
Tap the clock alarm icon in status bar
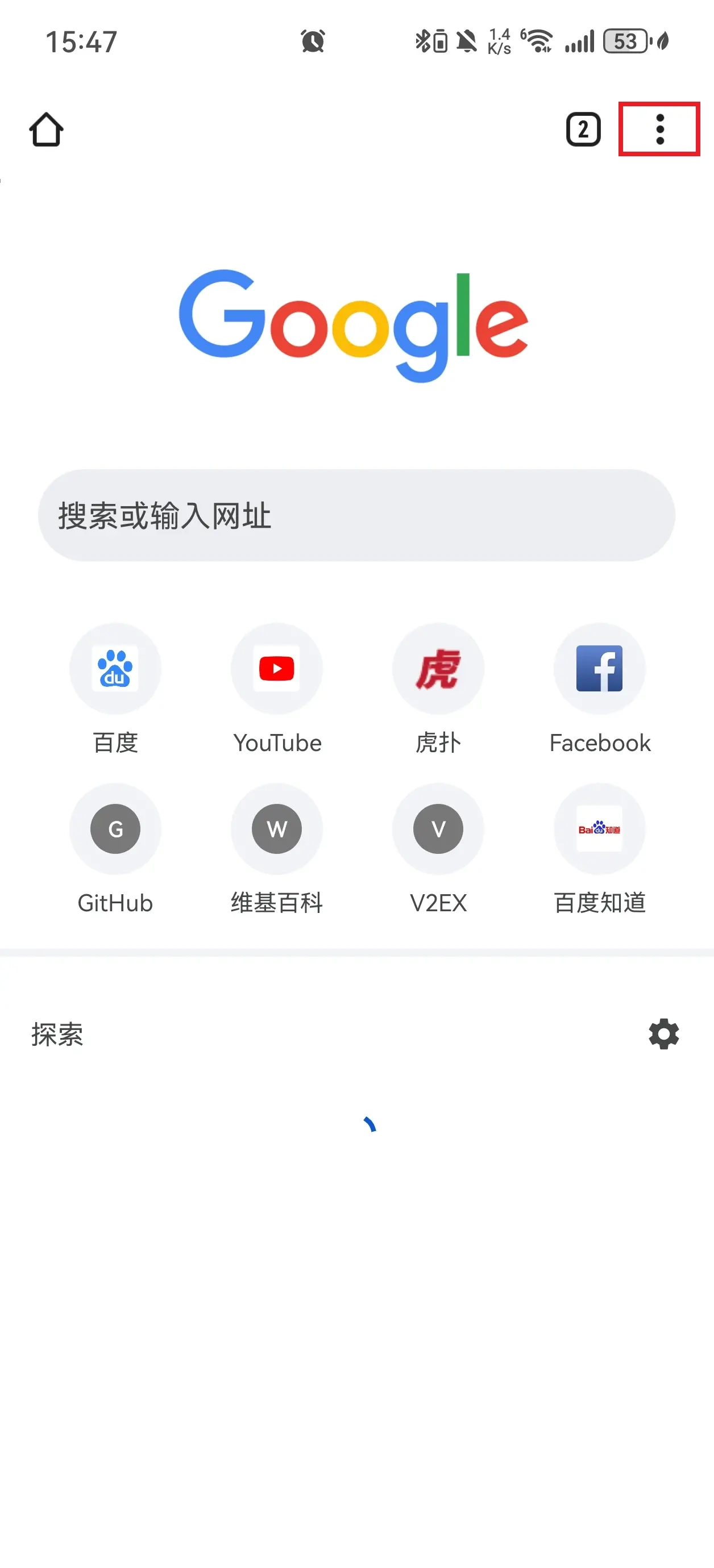tap(313, 40)
